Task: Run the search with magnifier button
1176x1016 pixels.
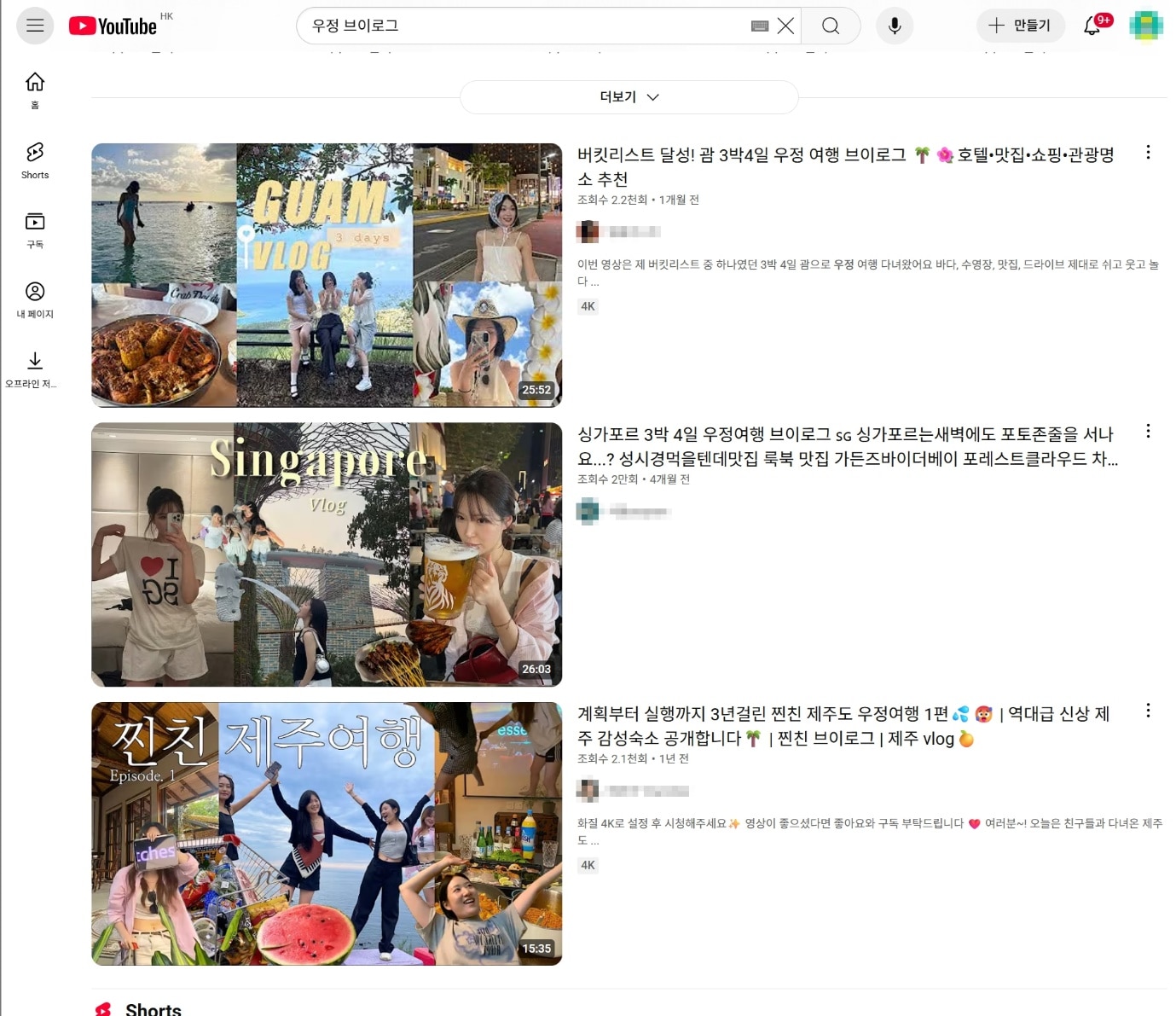Action: click(831, 26)
